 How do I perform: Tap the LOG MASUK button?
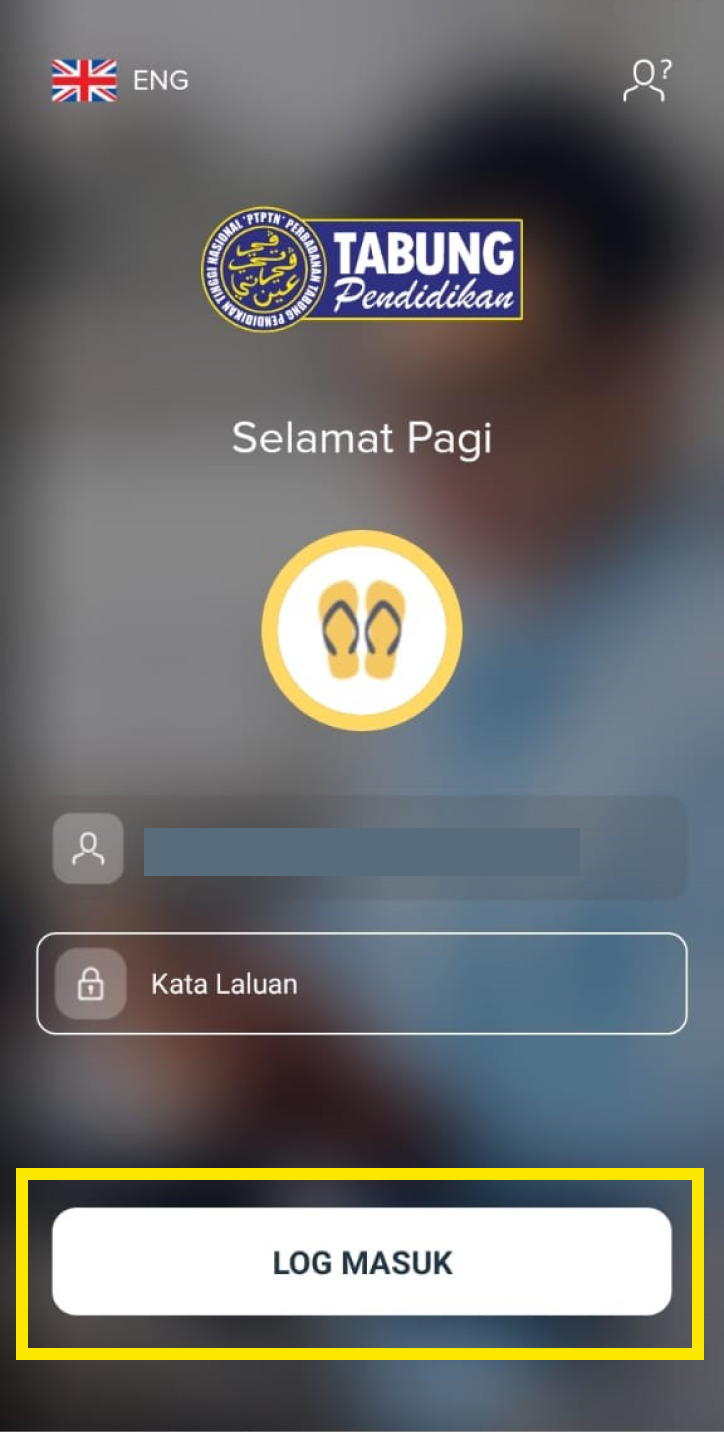[x=362, y=1261]
